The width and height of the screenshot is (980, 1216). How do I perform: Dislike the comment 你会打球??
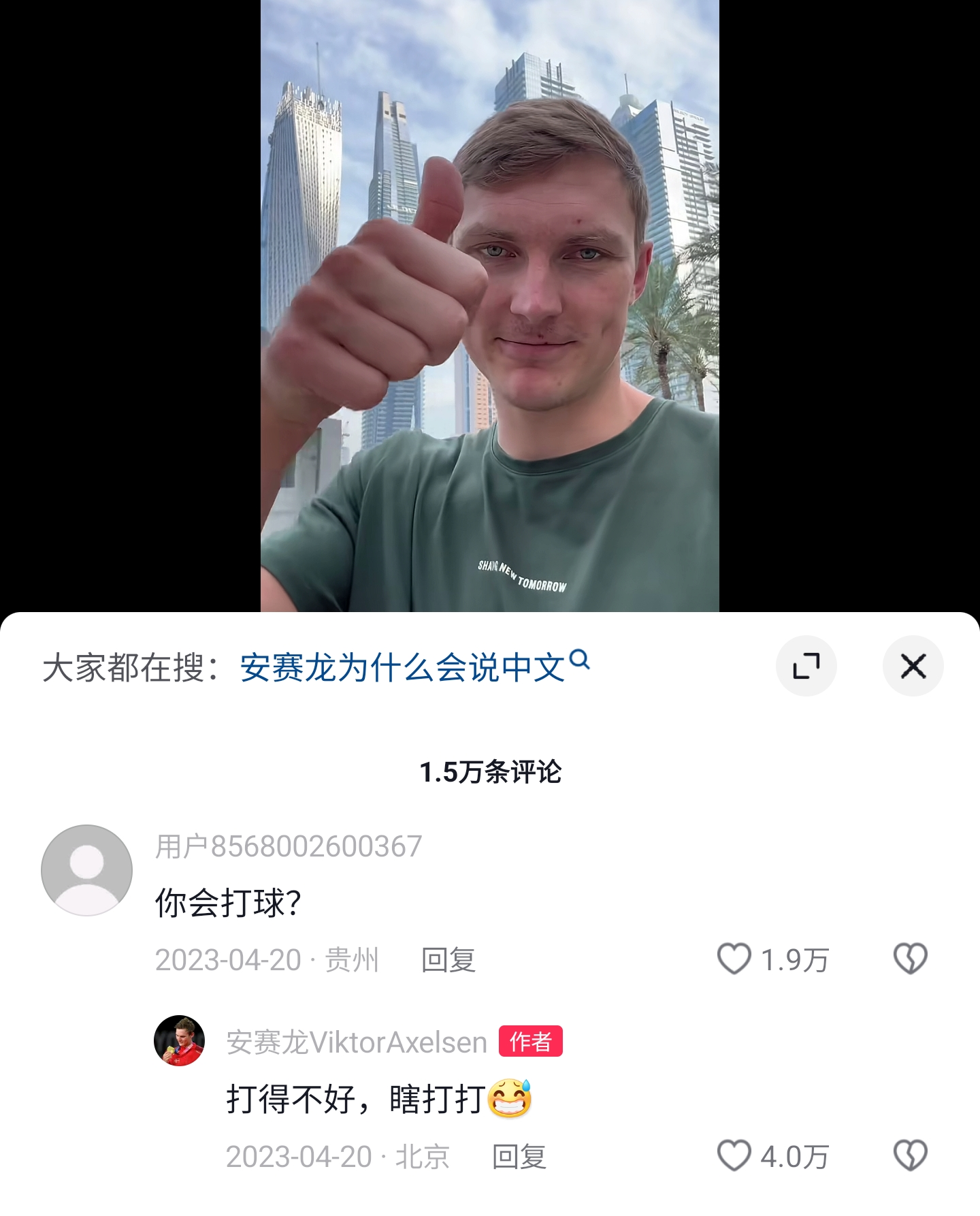(x=910, y=959)
